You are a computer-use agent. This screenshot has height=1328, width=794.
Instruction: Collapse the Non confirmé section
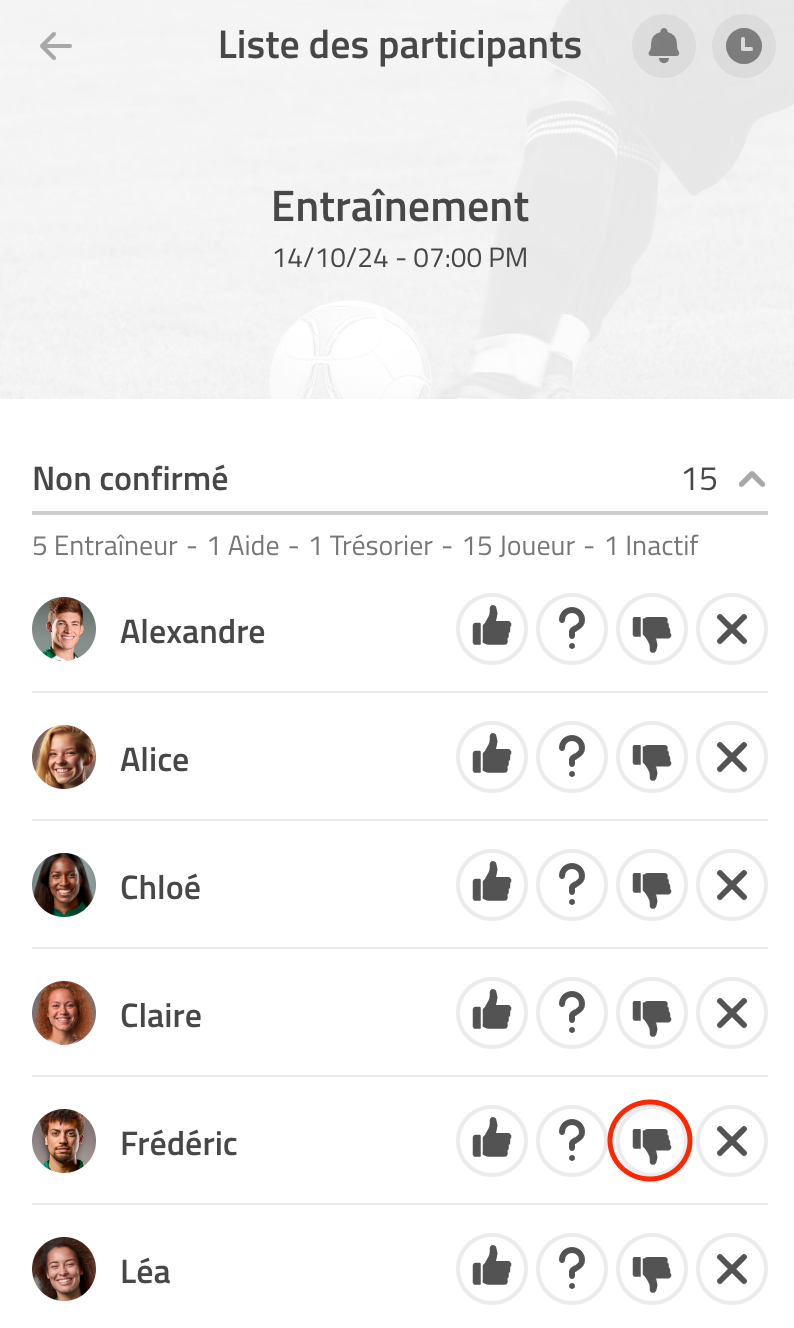pos(751,480)
